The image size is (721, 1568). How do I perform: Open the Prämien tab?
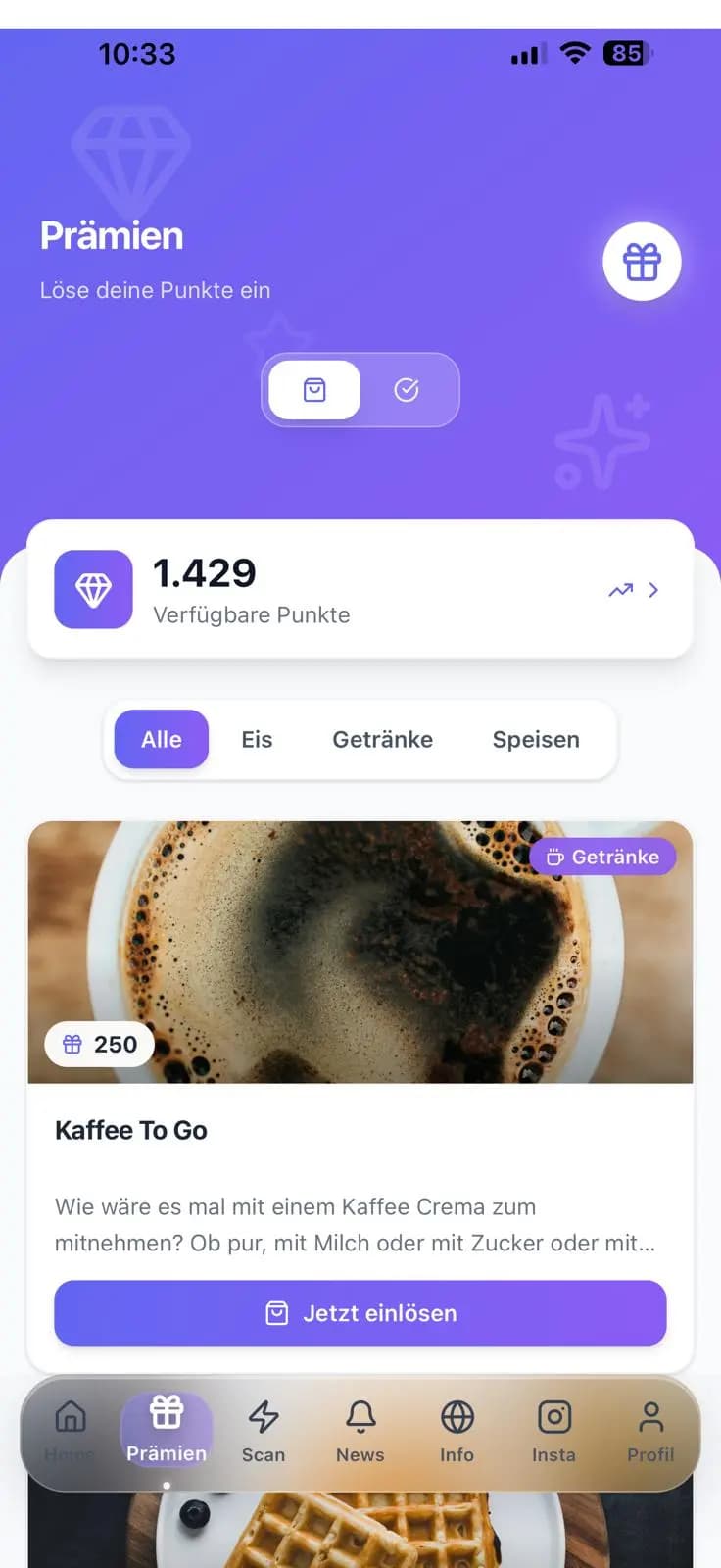167,1432
